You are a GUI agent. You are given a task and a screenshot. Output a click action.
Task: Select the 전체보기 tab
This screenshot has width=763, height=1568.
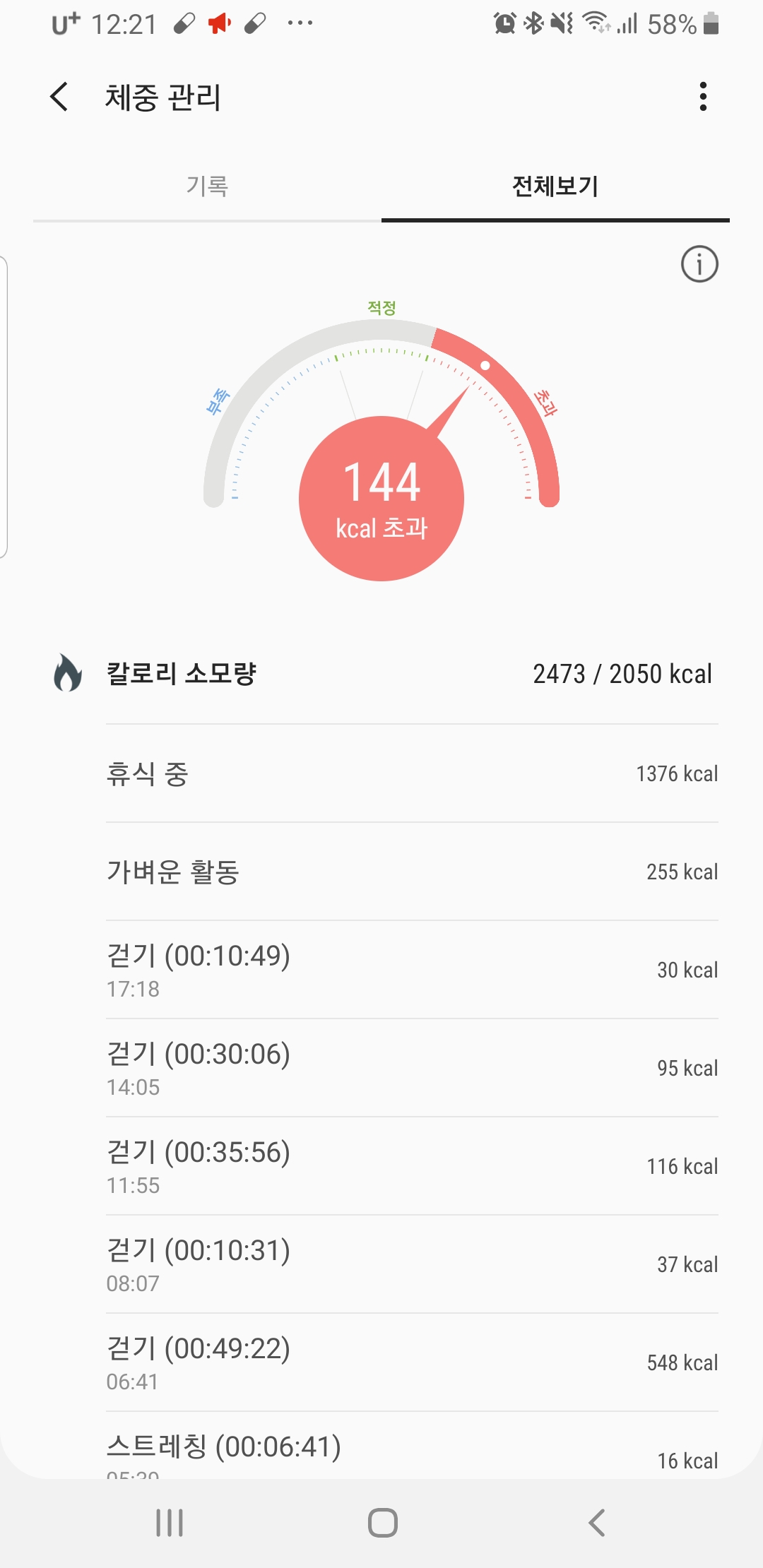click(555, 186)
